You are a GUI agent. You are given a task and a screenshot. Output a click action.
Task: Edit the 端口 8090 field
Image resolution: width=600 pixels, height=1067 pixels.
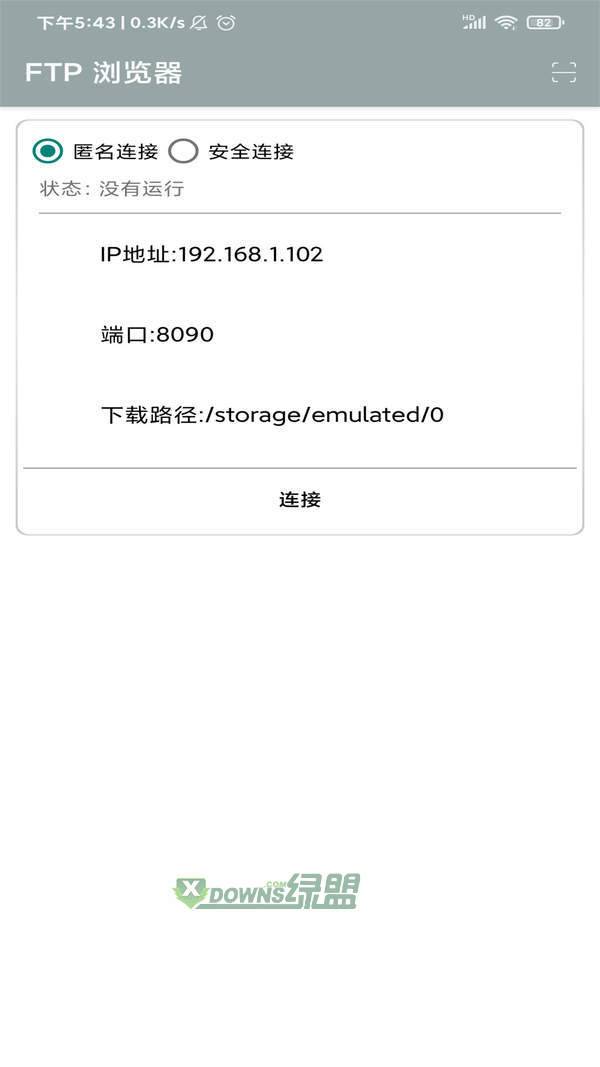tap(157, 335)
